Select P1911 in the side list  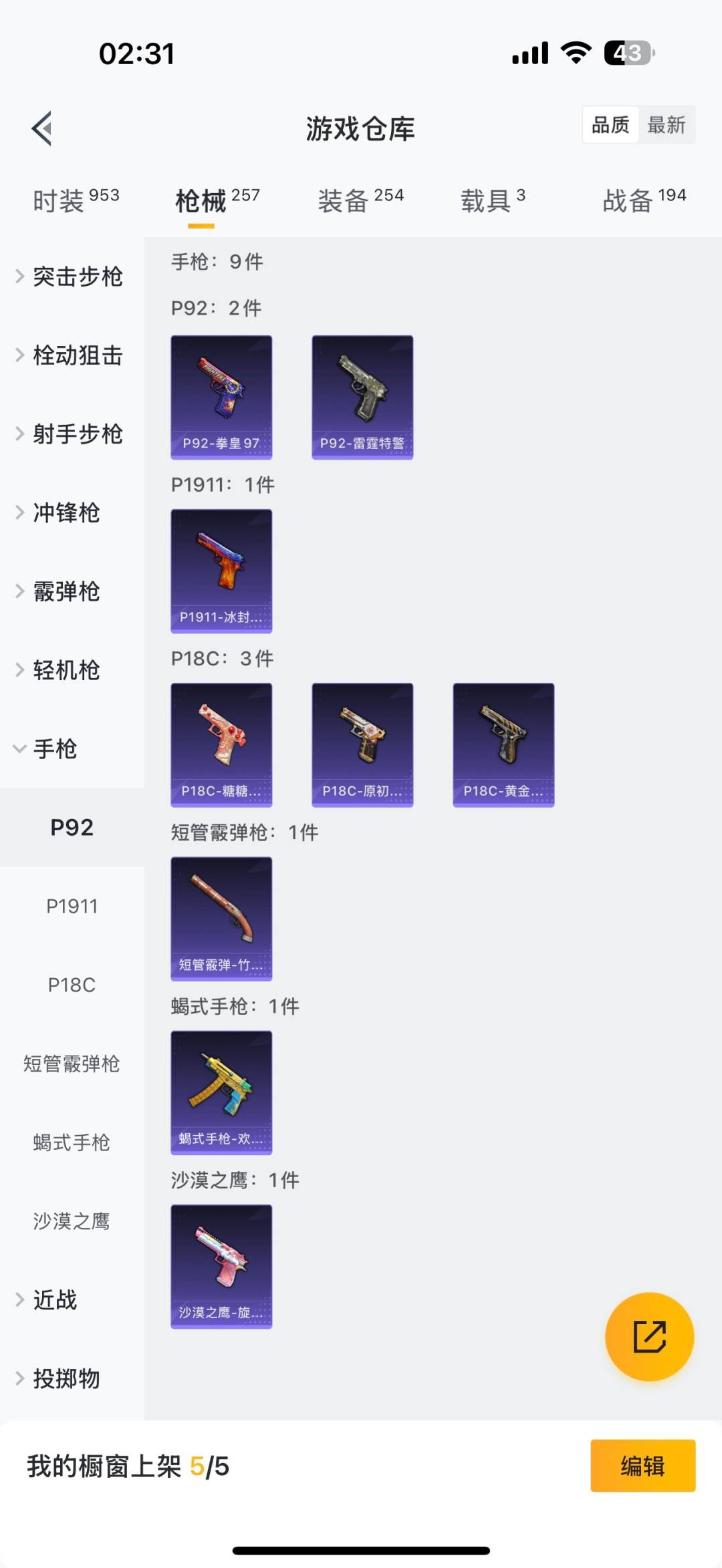tap(72, 907)
